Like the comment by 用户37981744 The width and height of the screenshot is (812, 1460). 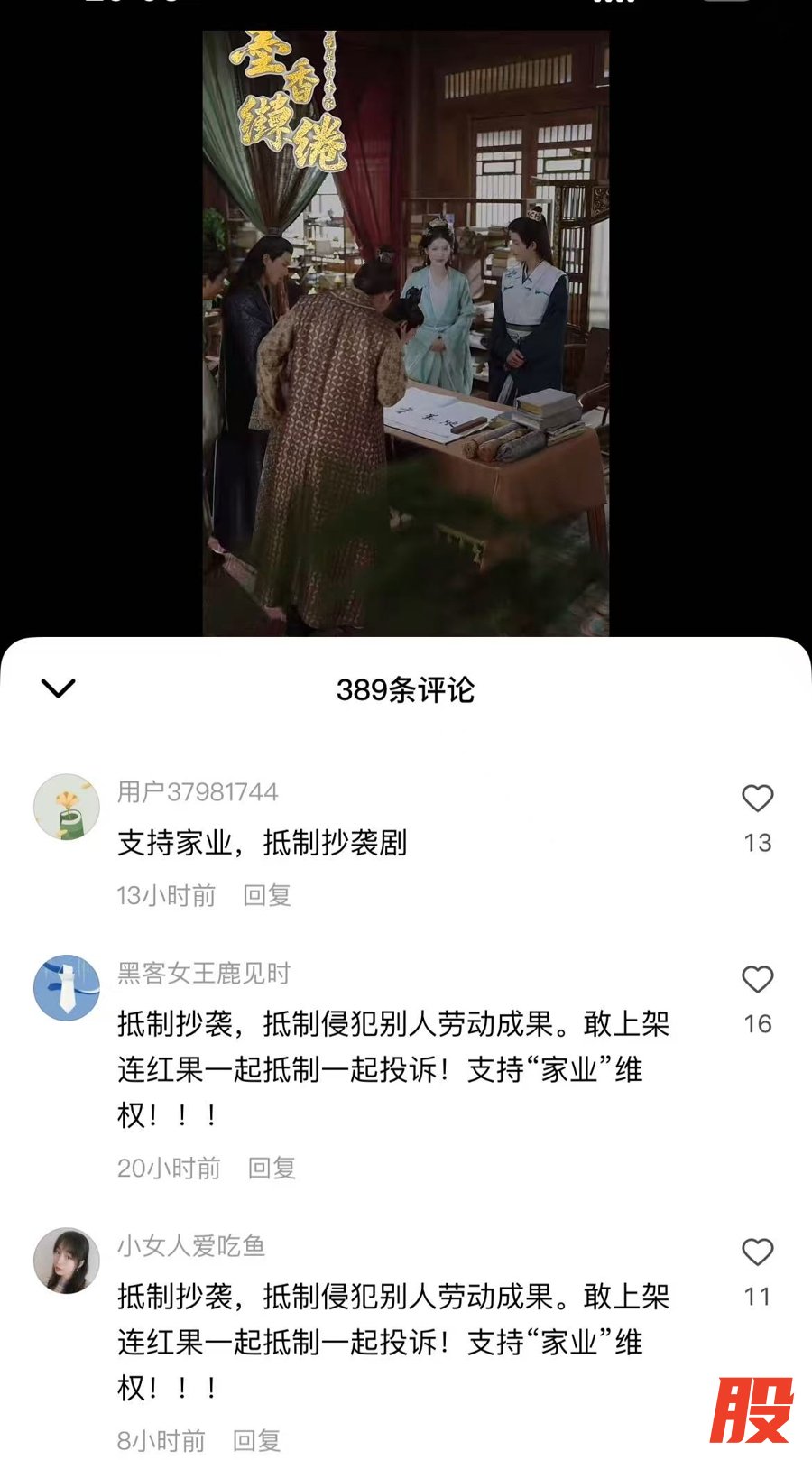pos(757,799)
